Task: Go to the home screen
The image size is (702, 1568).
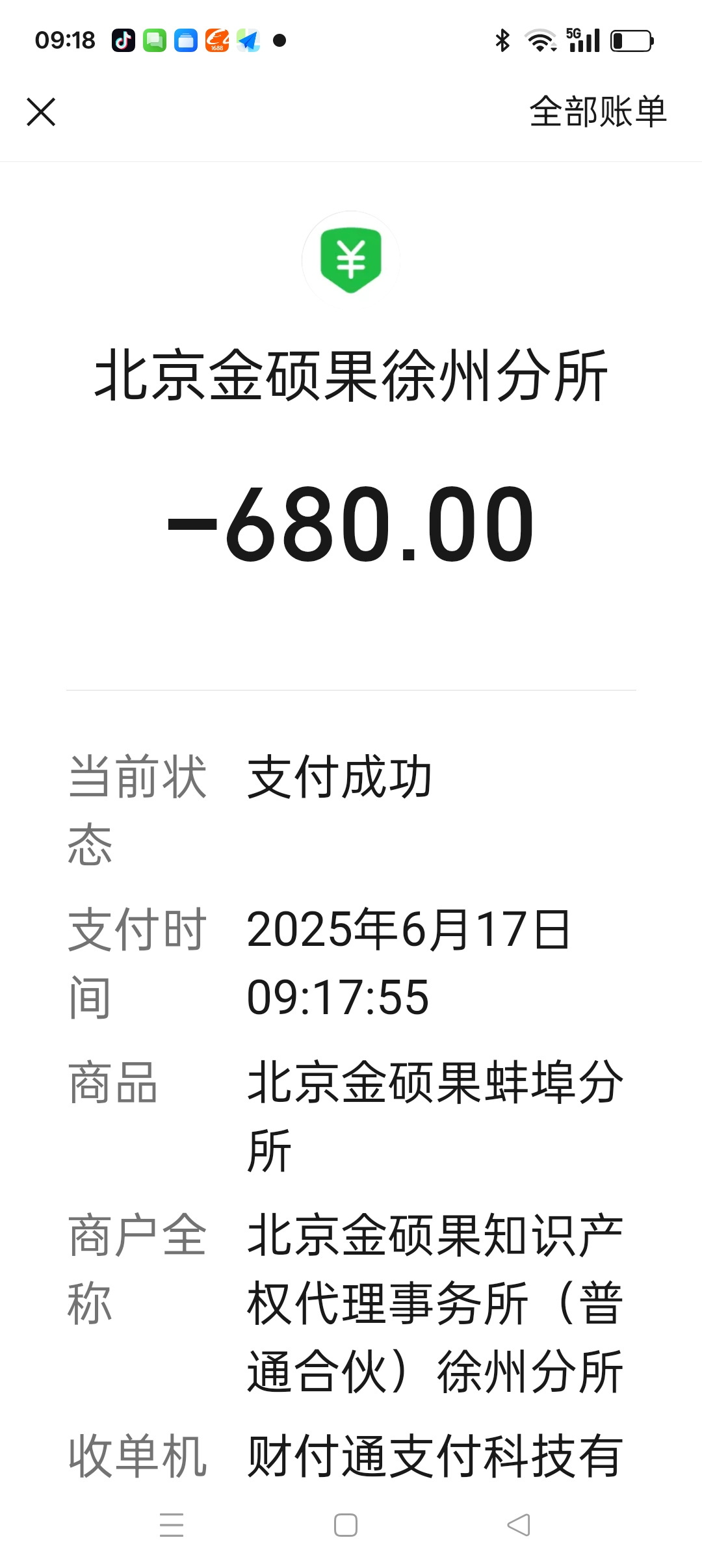Action: [345, 1524]
